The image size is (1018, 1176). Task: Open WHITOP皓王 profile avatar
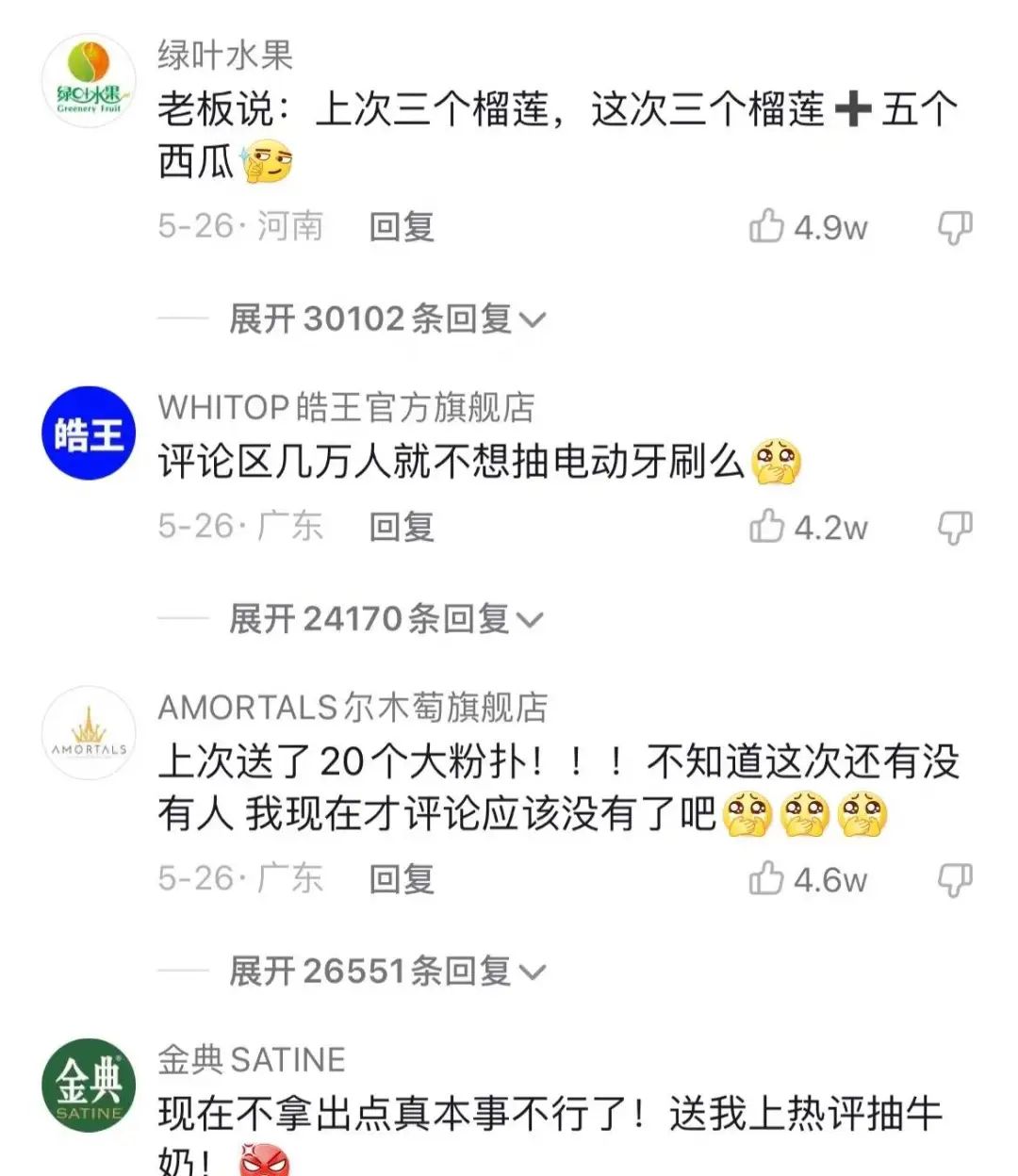[x=89, y=433]
